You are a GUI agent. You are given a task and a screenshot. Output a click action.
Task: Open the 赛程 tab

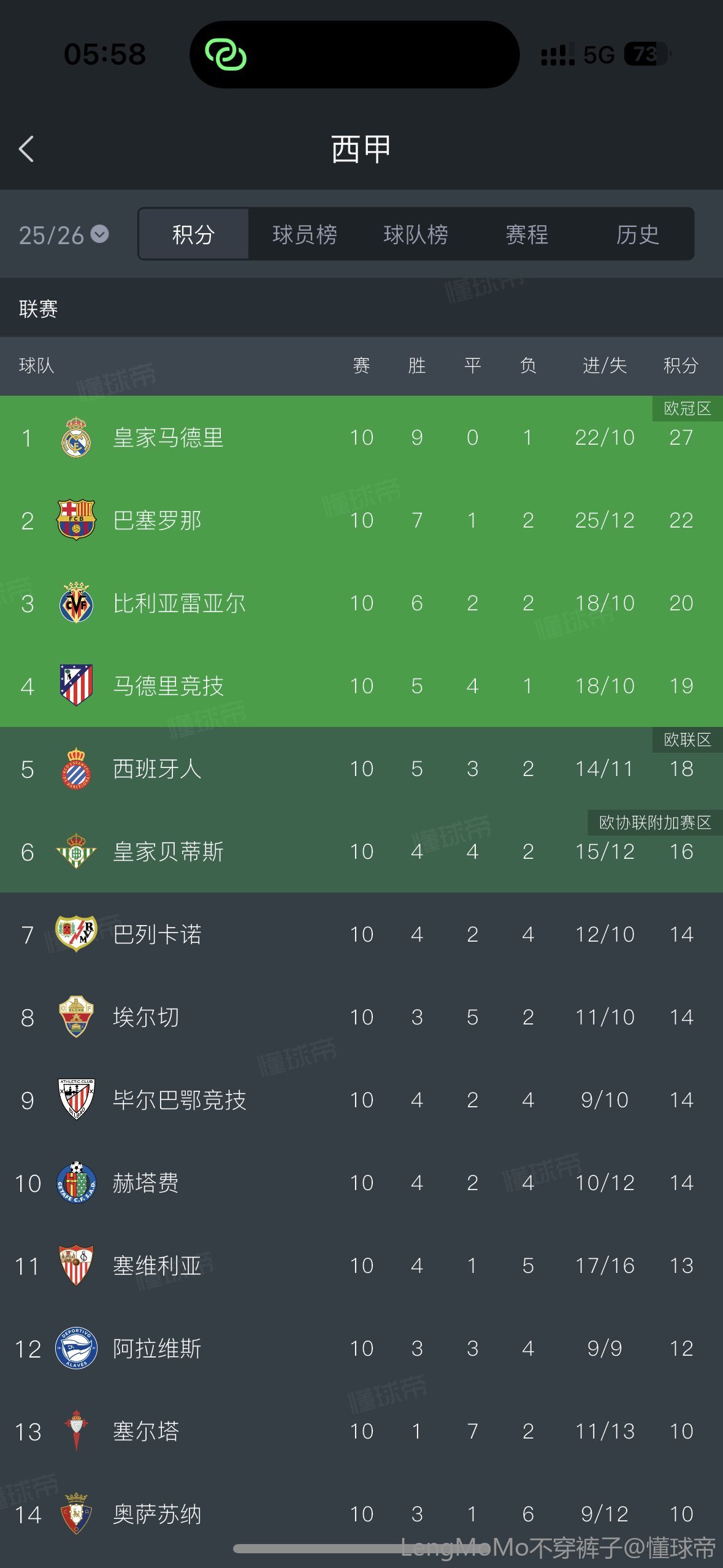coord(527,234)
